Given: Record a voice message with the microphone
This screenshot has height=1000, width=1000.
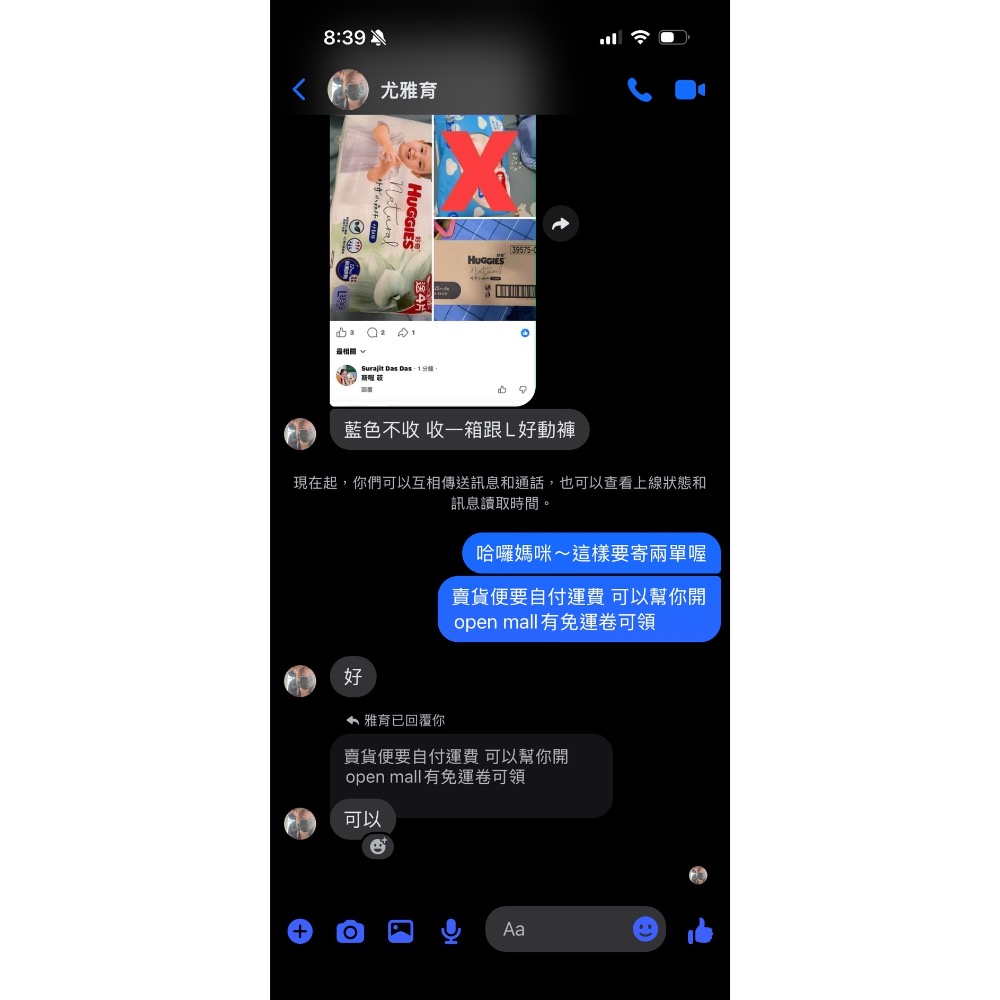Looking at the screenshot, I should pos(451,931).
